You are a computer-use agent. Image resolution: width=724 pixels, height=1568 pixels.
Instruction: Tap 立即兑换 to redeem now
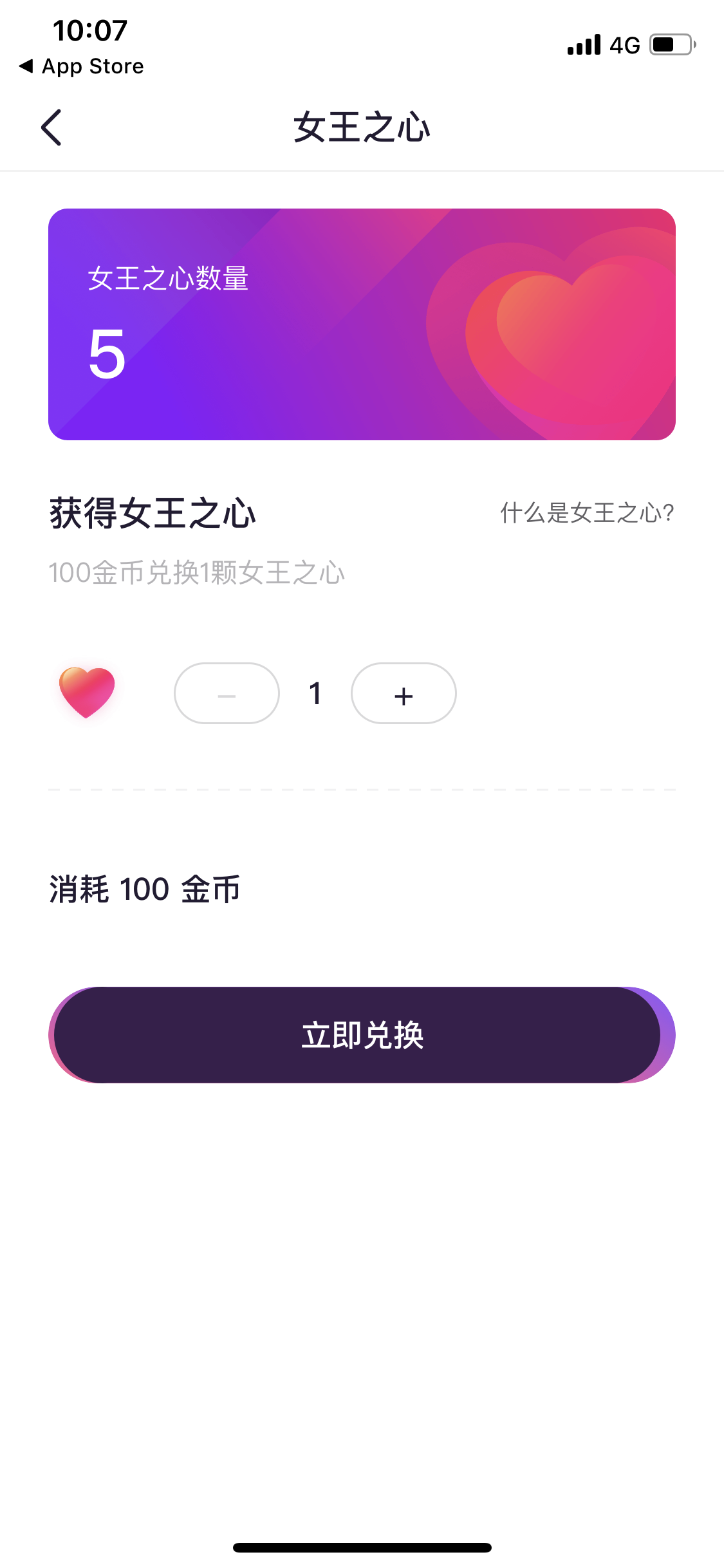pyautogui.click(x=362, y=1035)
